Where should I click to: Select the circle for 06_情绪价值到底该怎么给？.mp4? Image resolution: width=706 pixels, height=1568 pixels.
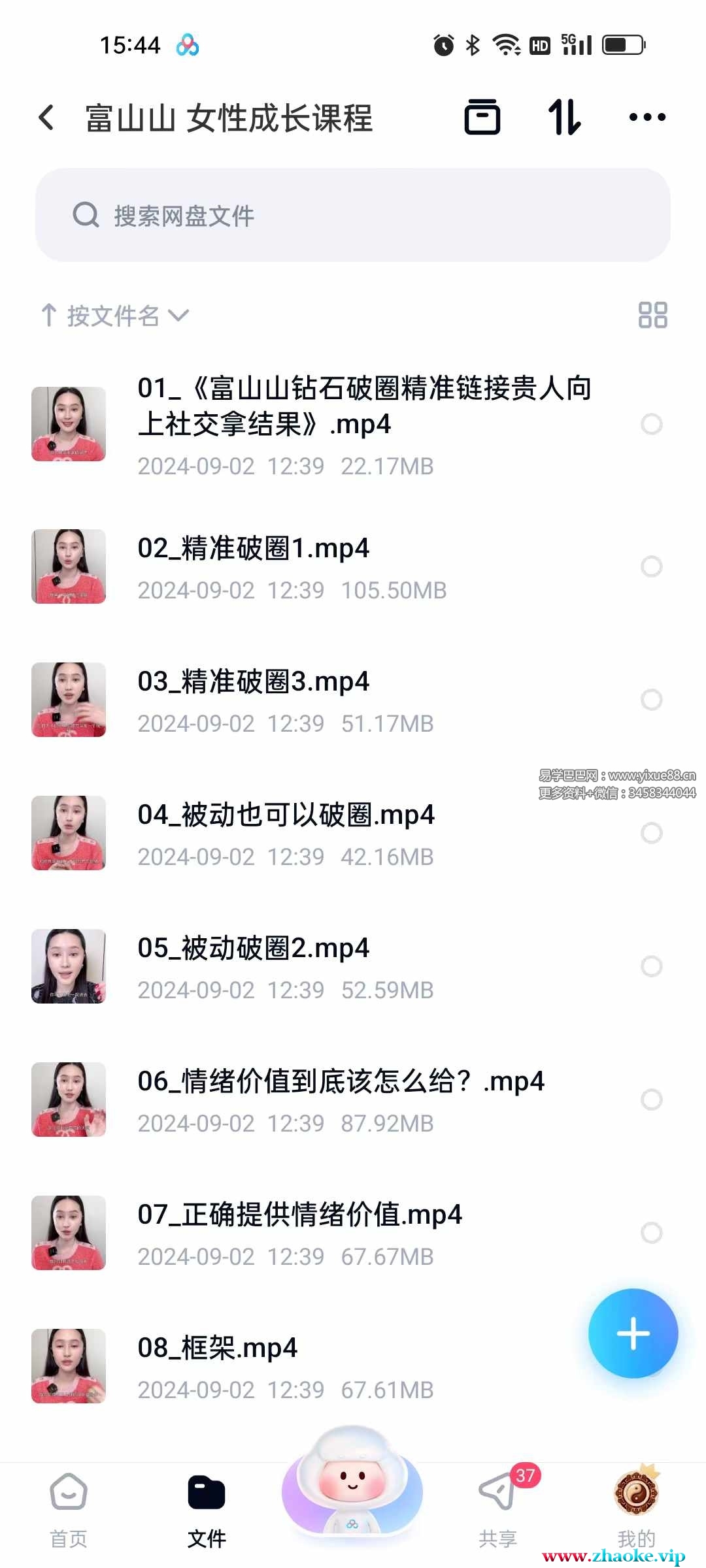[x=652, y=1100]
